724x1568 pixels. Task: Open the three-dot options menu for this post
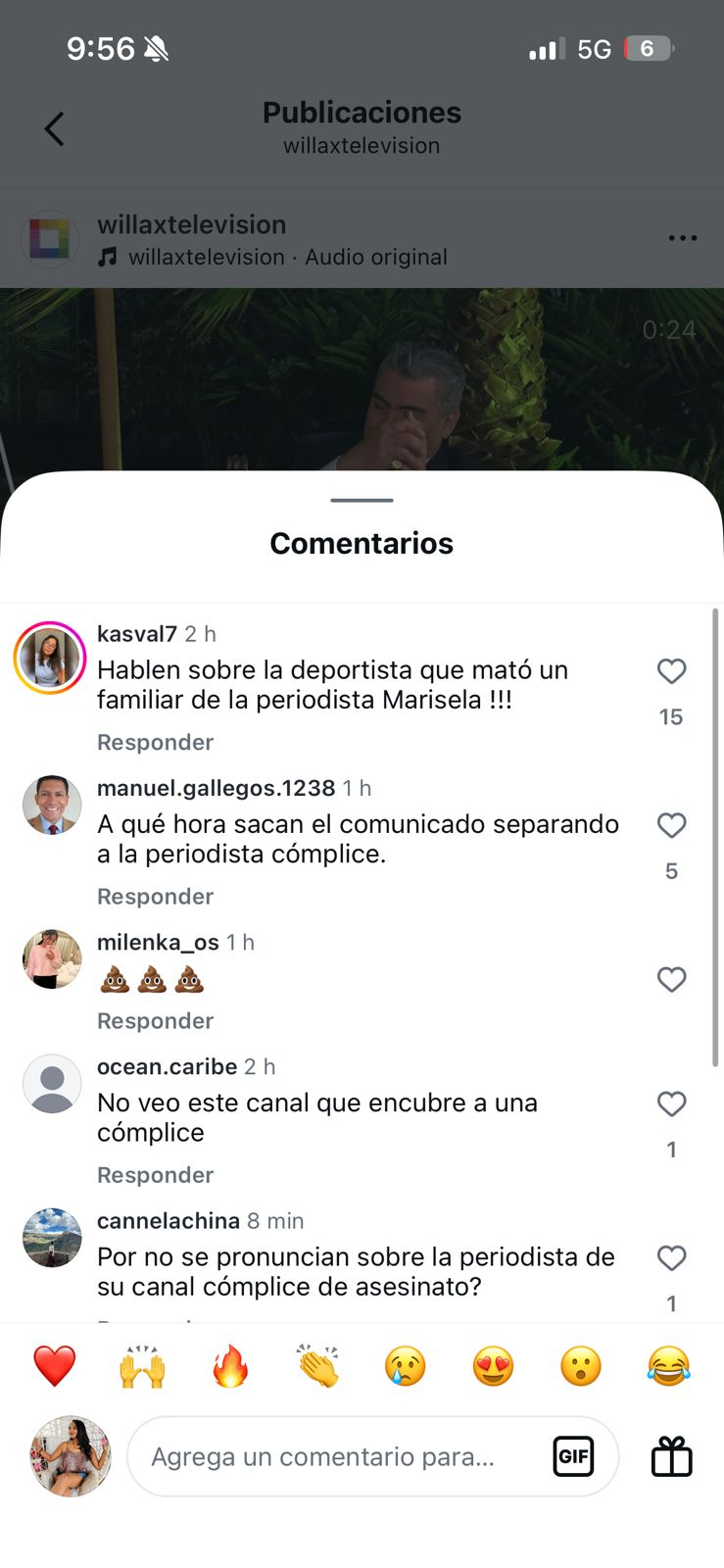[683, 238]
